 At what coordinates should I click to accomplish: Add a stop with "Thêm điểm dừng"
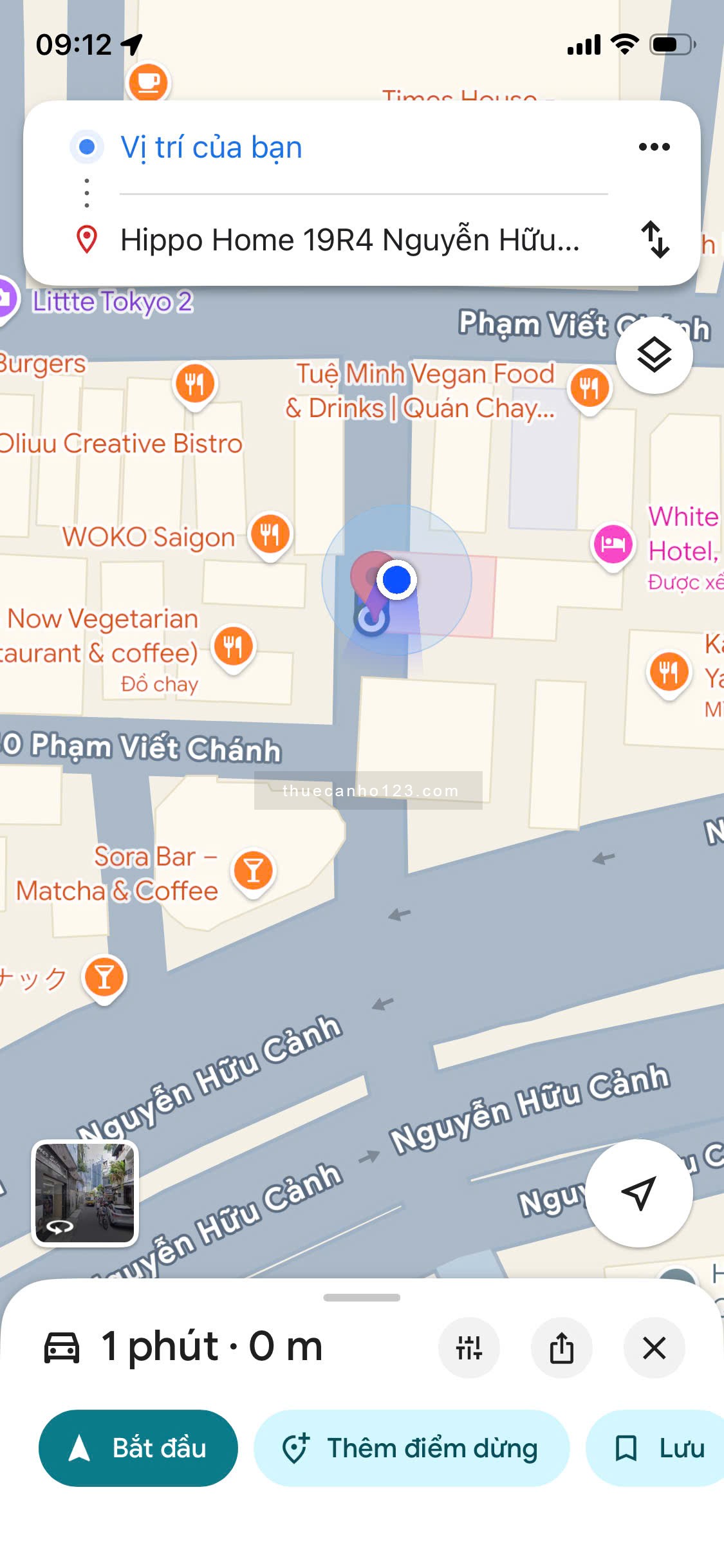click(412, 1448)
